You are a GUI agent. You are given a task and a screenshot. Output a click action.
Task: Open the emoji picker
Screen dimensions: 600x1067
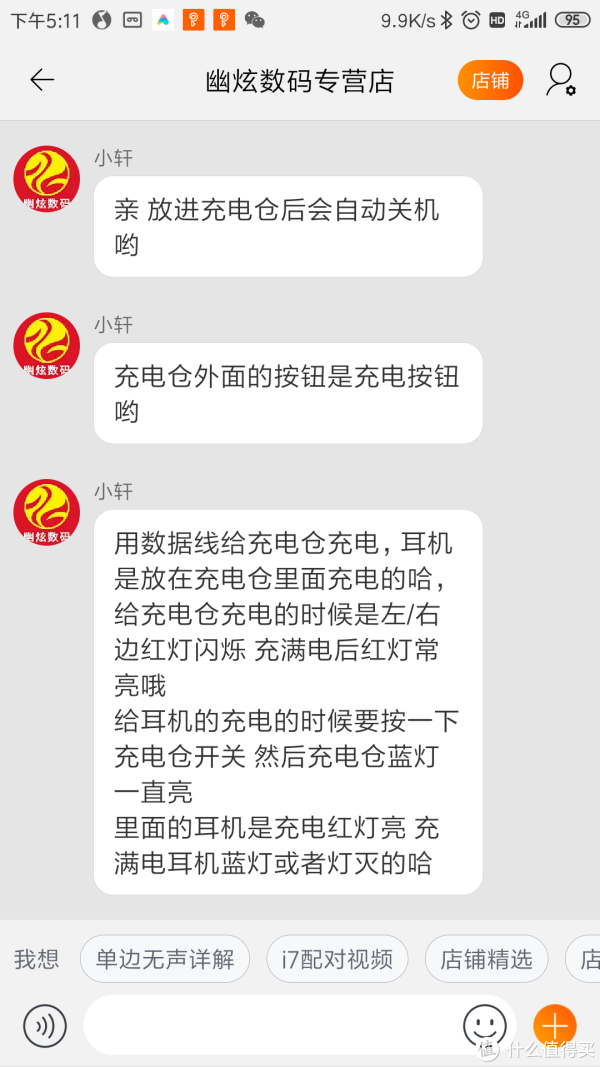pyautogui.click(x=485, y=1025)
